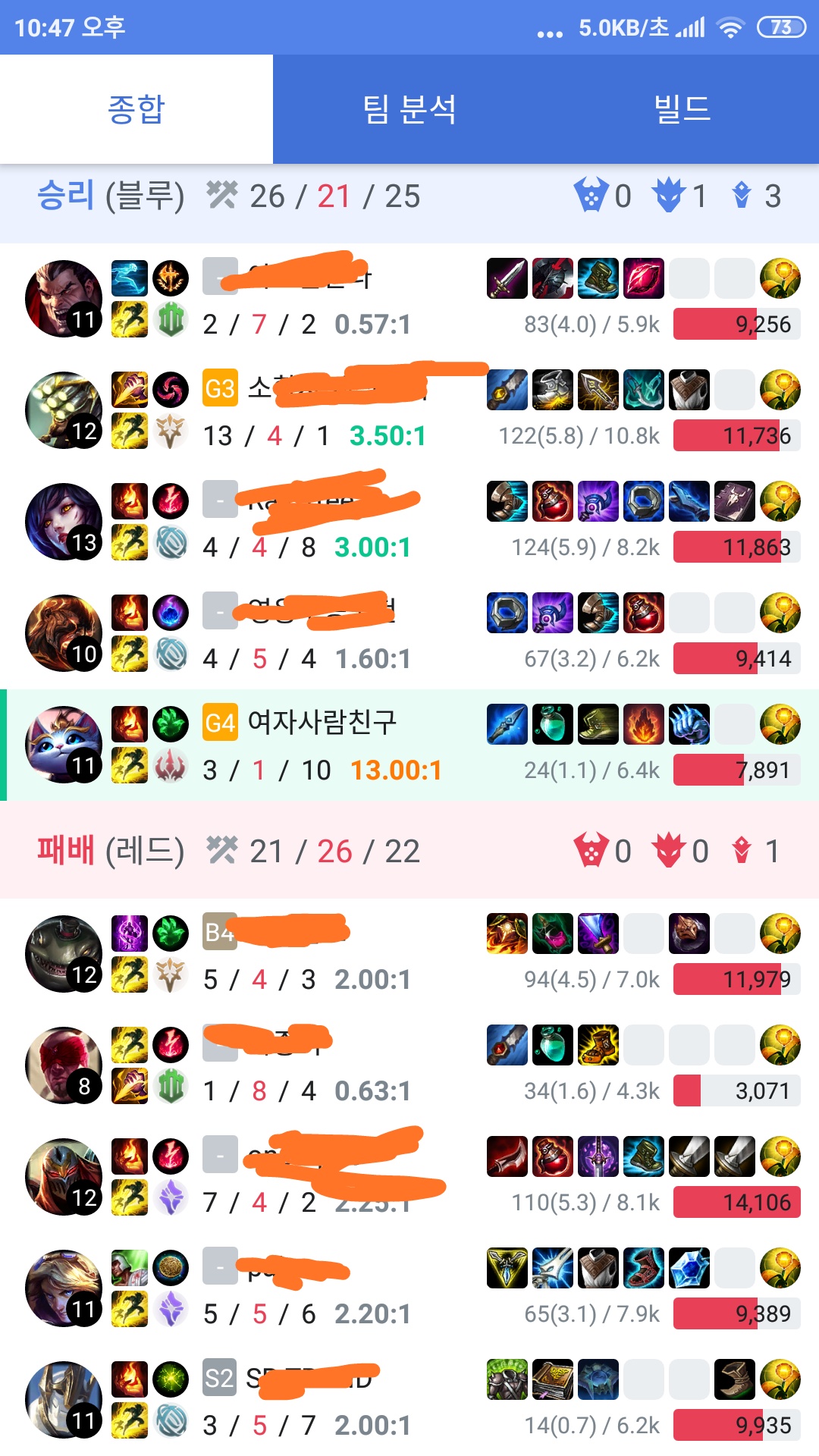The width and height of the screenshot is (819, 1456).
Task: Open the player row with 3.00:1 KDA
Action: point(409,522)
